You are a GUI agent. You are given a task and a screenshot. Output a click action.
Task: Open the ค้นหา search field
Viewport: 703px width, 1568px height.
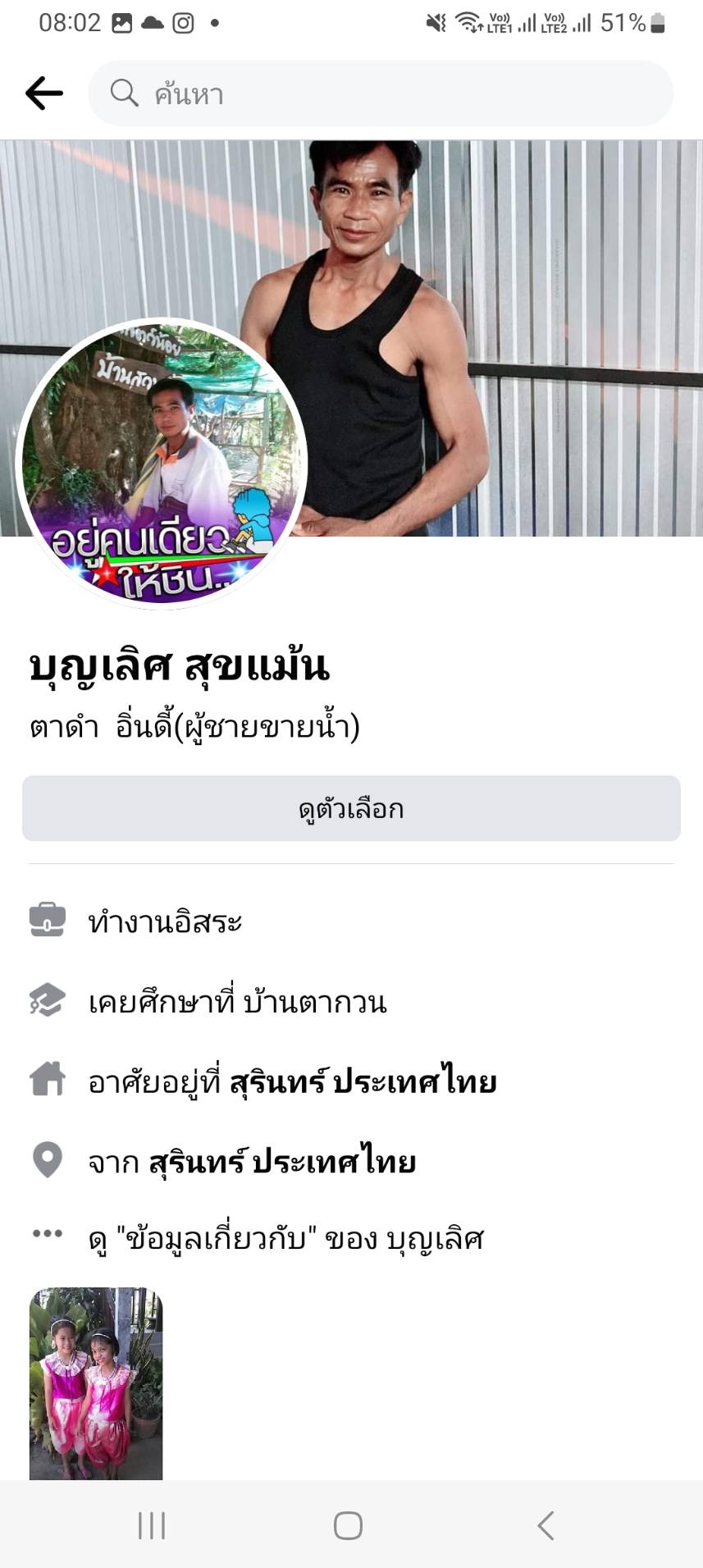381,94
